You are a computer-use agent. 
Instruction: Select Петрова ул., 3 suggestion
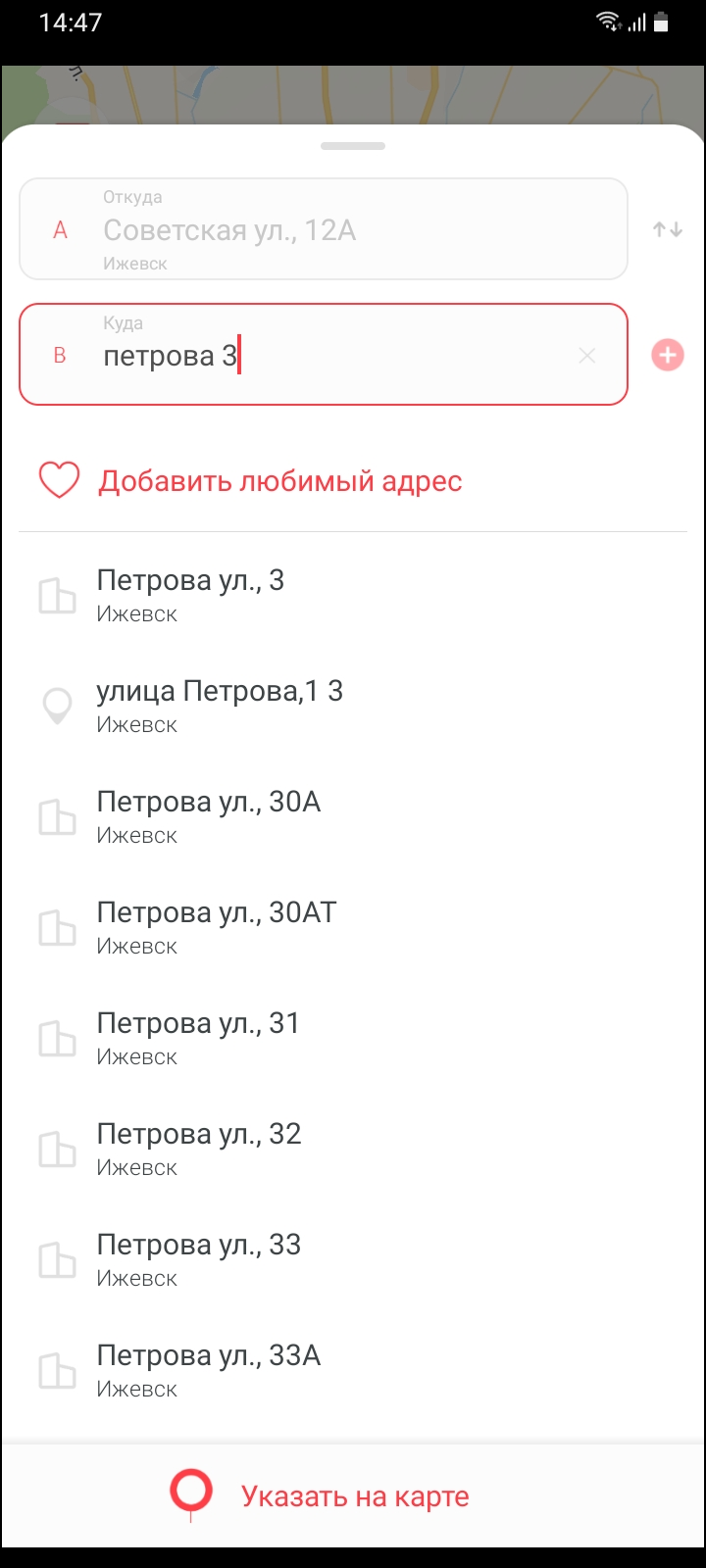coord(353,596)
